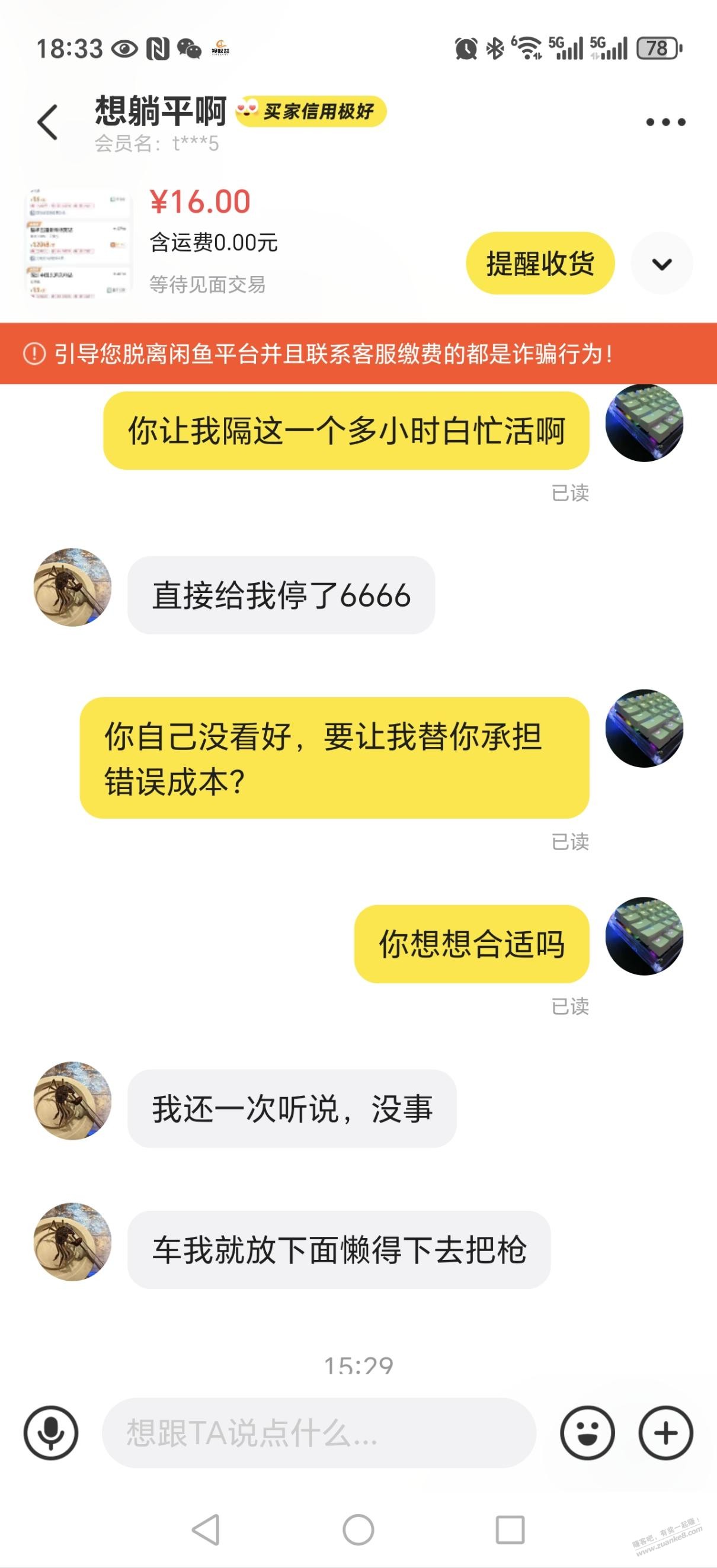Tap the buyer's spider avatar photo

(71, 595)
